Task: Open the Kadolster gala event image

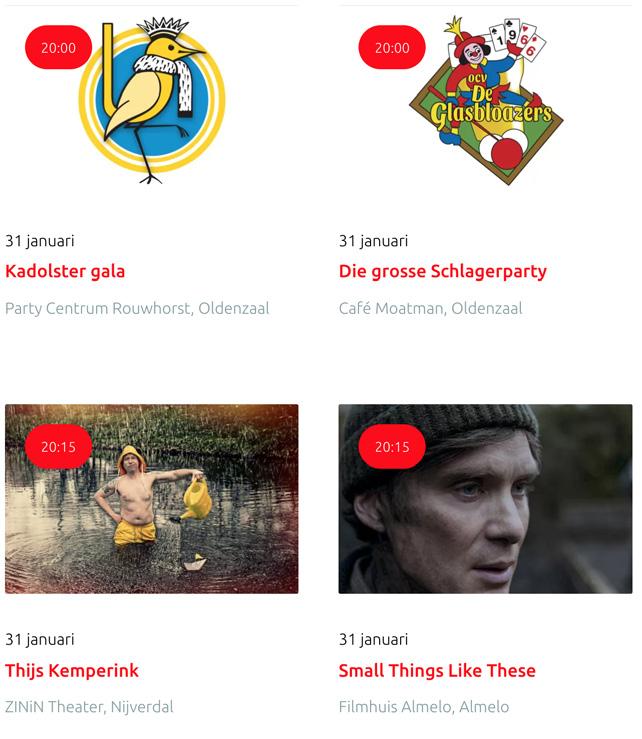Action: (152, 100)
